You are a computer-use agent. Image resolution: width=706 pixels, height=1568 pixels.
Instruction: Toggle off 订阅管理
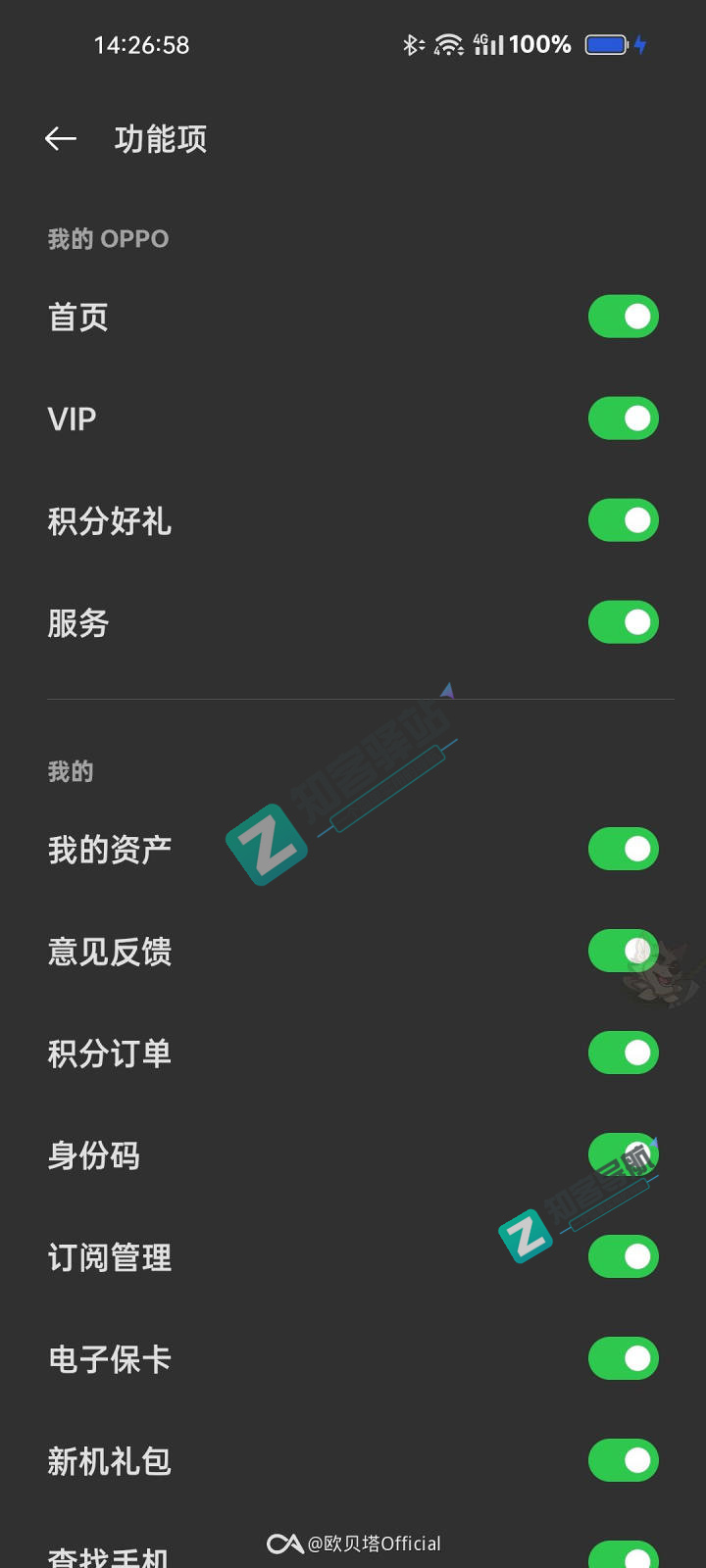(x=623, y=1257)
